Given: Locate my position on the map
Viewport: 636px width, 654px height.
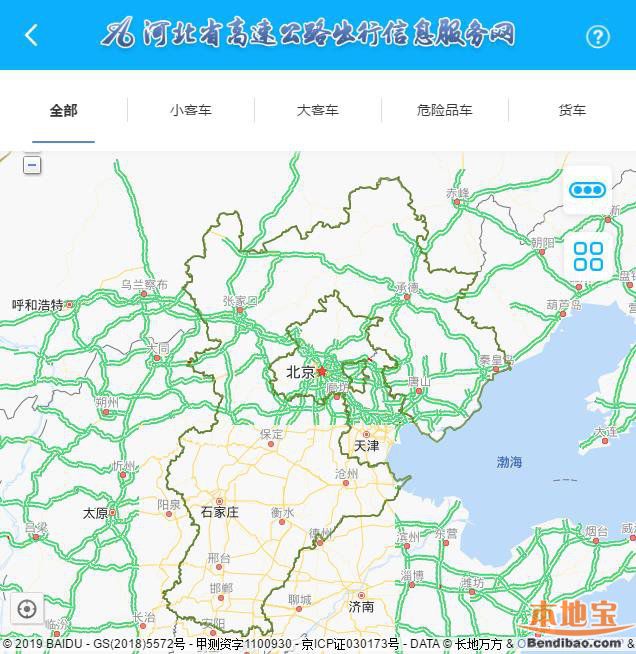Looking at the screenshot, I should tap(27, 608).
